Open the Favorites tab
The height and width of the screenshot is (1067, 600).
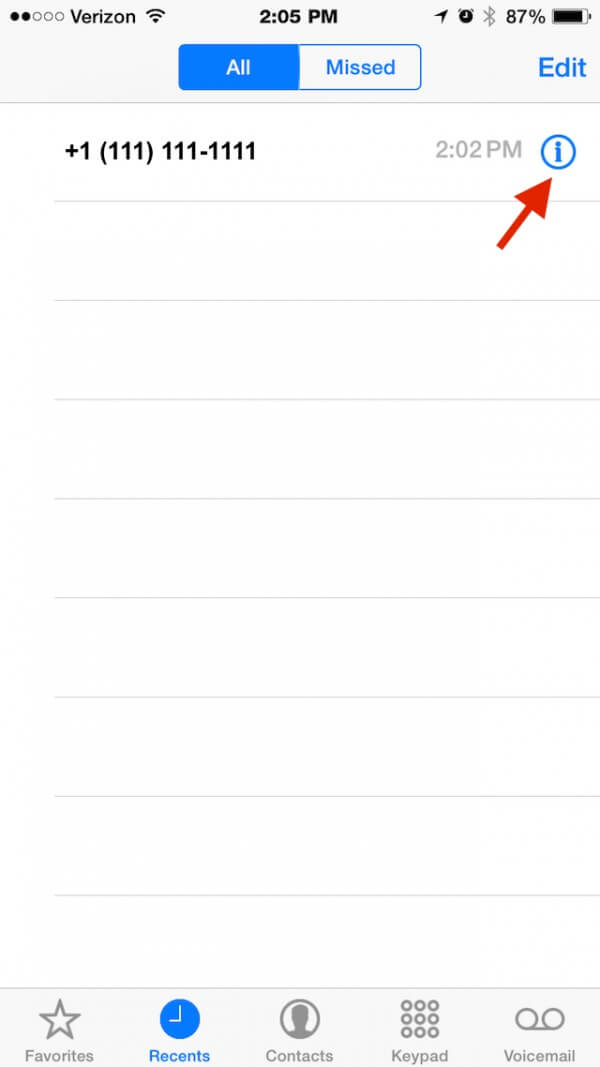click(59, 1030)
